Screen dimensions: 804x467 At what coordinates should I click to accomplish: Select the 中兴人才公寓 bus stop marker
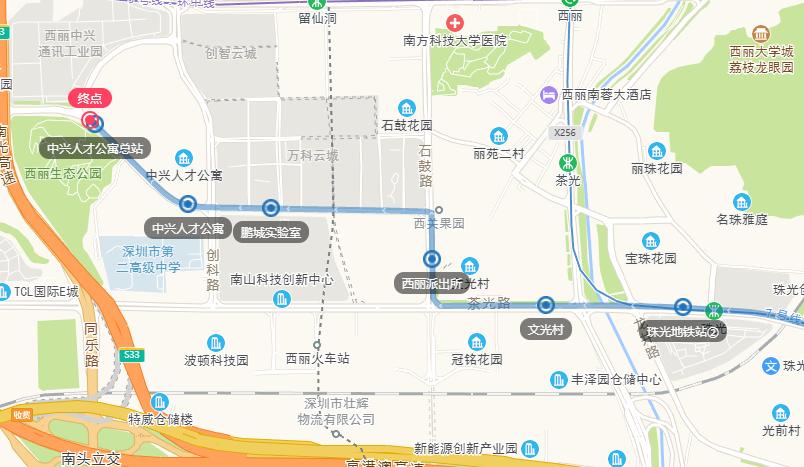188,204
